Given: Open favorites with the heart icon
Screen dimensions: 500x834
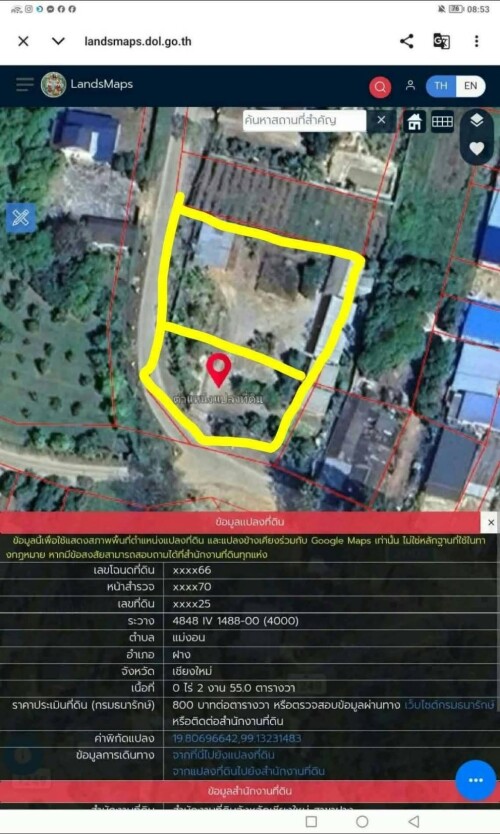Looking at the screenshot, I should [x=477, y=148].
